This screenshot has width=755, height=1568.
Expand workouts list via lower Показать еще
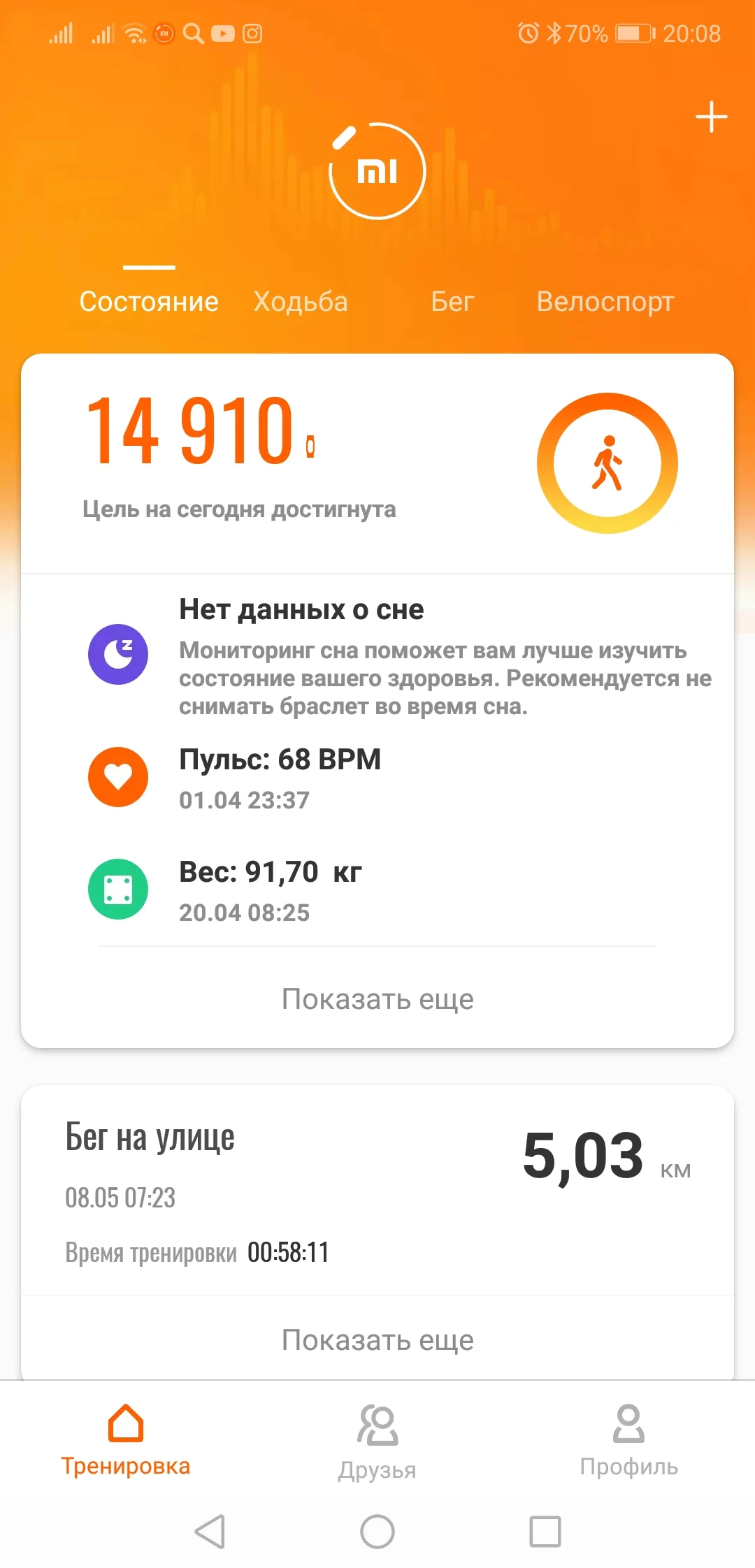click(x=377, y=1339)
